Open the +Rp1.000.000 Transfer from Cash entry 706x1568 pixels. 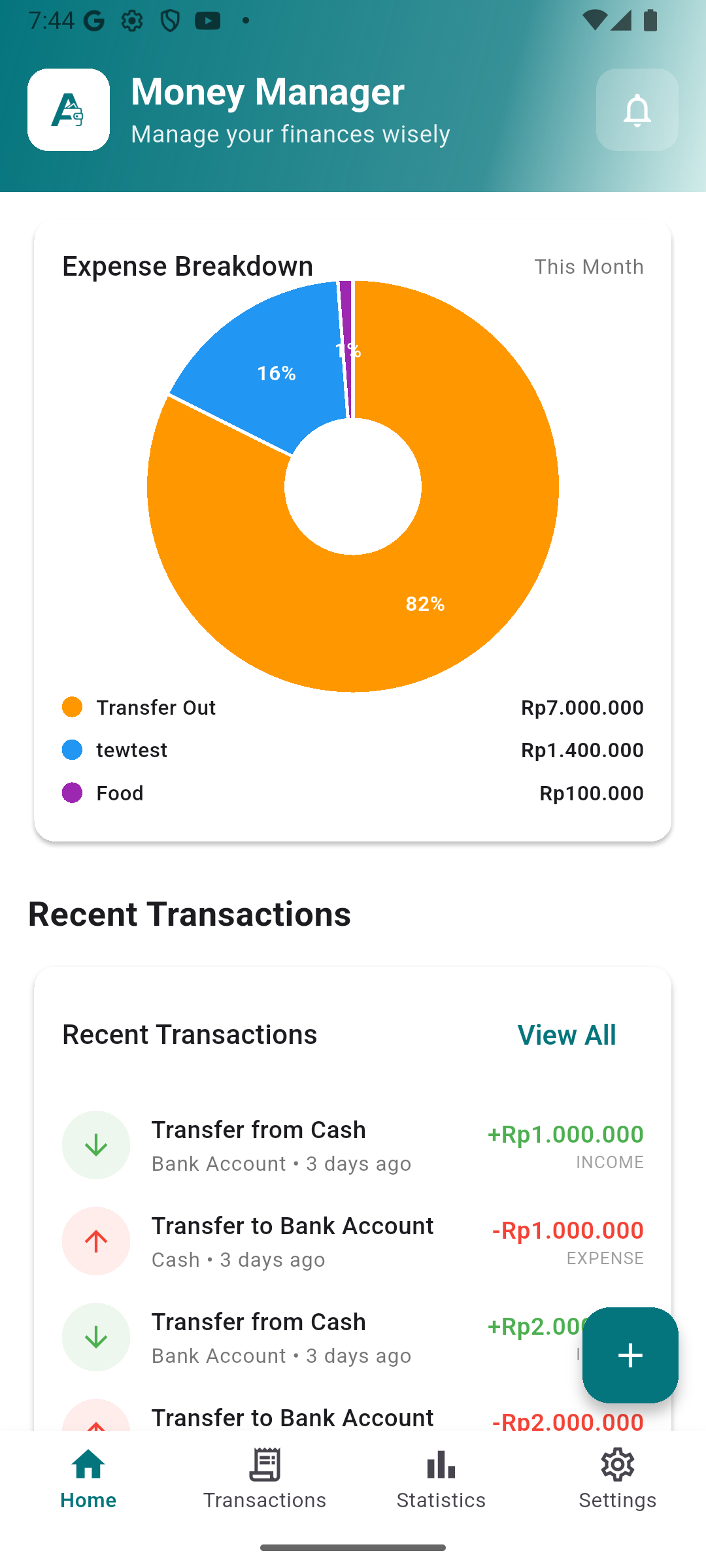point(353,1145)
